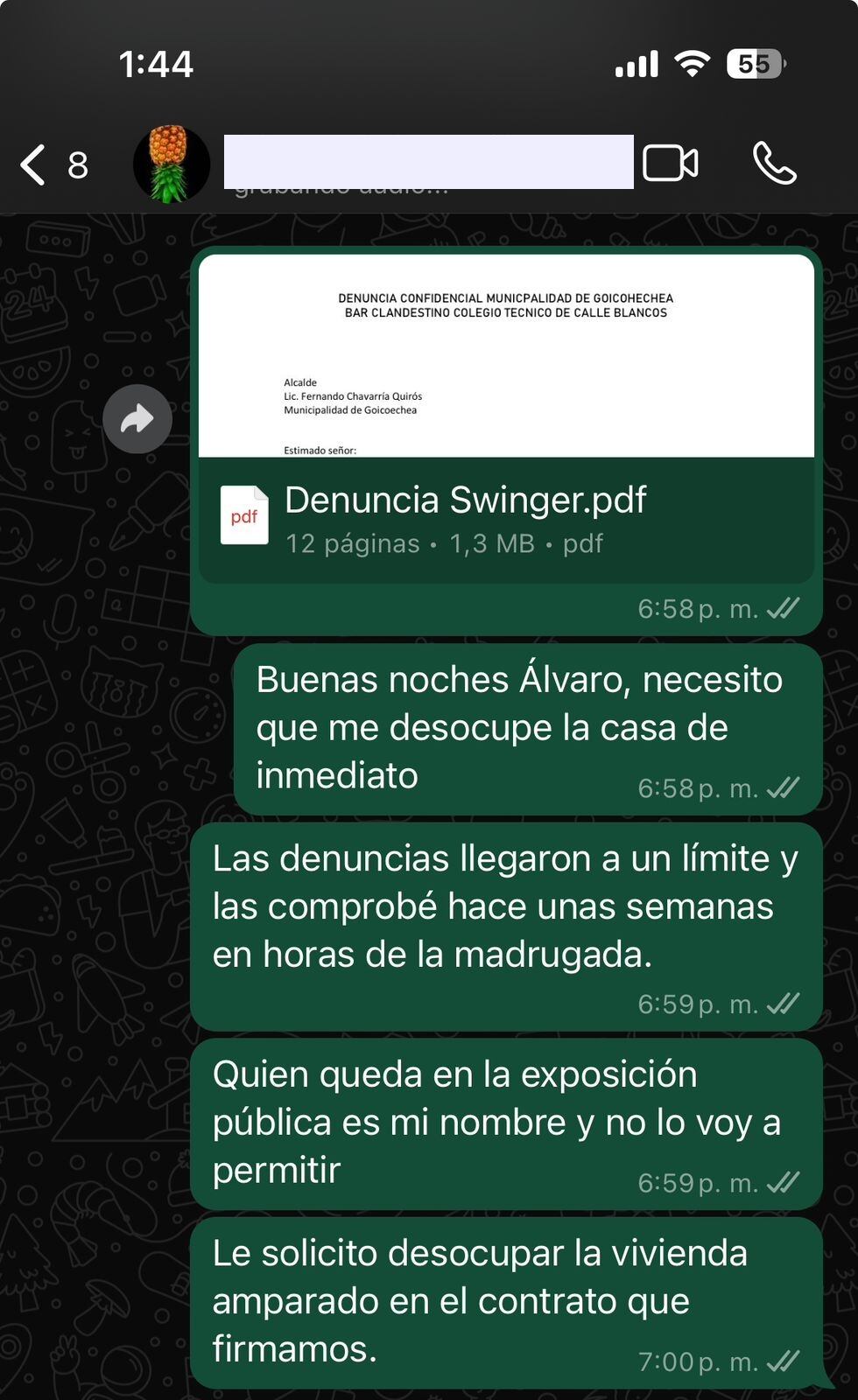Viewport: 858px width, 1400px height.
Task: Tap the contact name field to view contact info
Action: pos(429,163)
